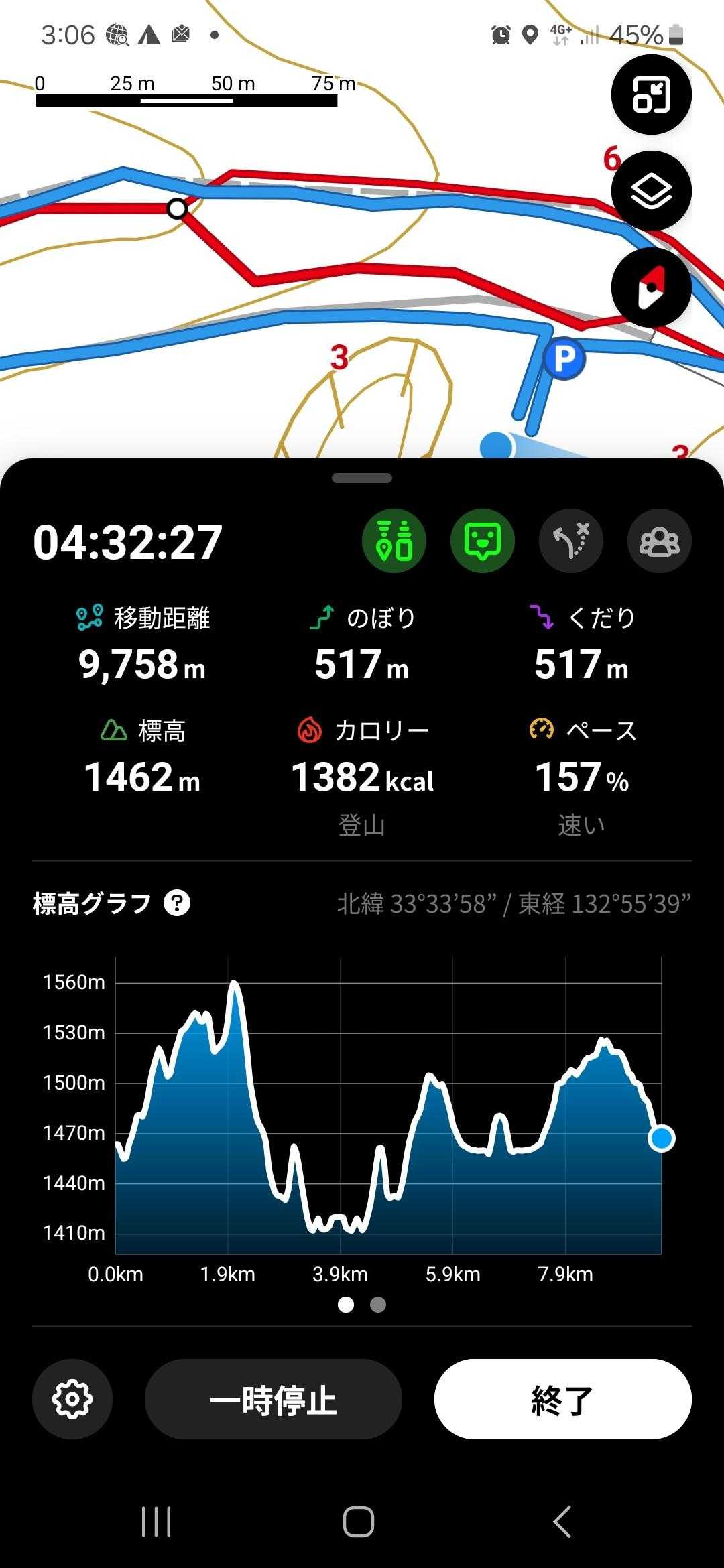Open recent apps from the navigation bar
Screen dimensions: 724x1568
coord(156,1521)
